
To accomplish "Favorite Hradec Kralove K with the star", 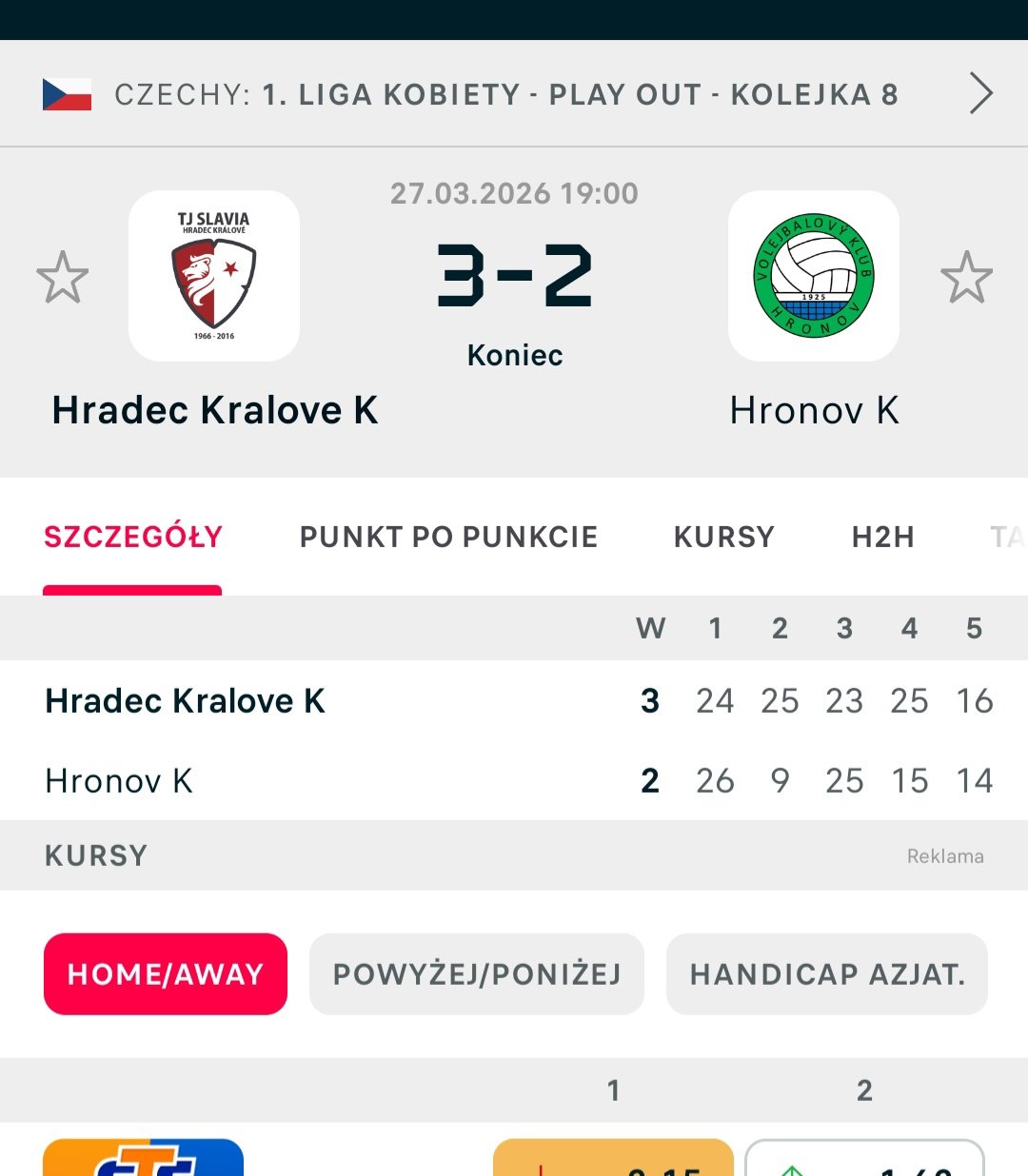I will click(x=63, y=277).
